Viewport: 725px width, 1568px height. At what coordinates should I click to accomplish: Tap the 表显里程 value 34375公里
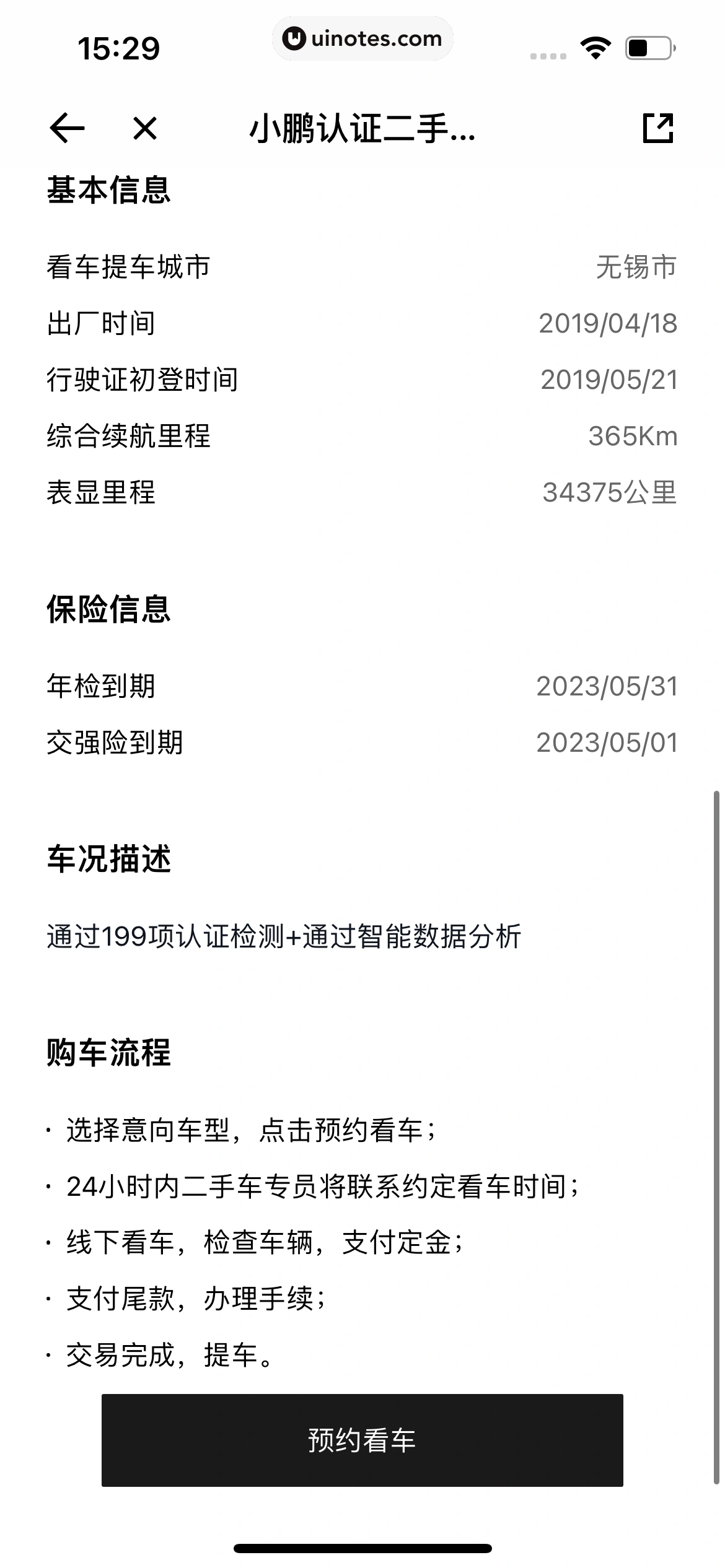pos(610,492)
